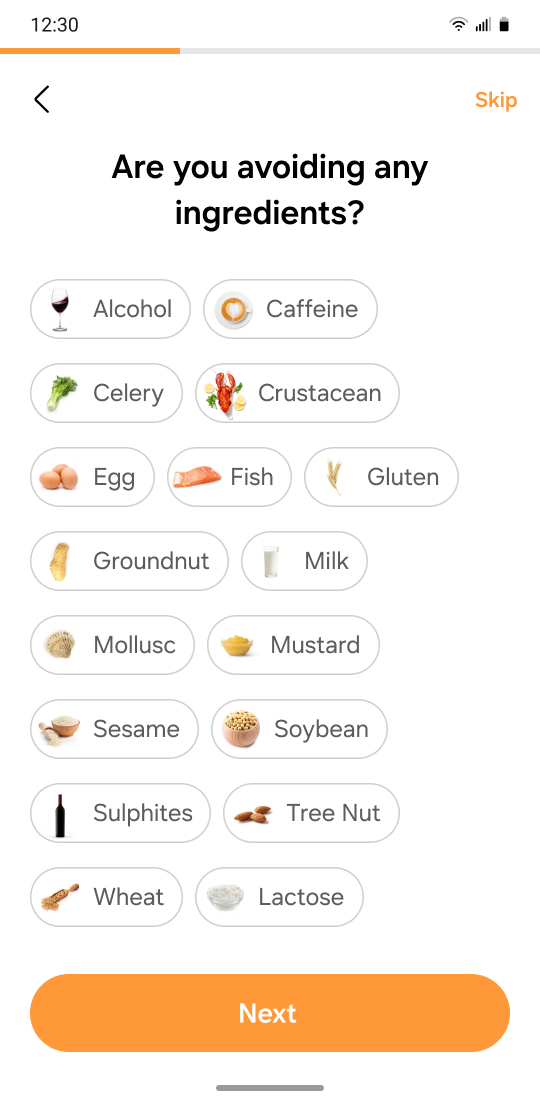Viewport: 540px width, 1100px height.
Task: Select Gluten to avoid
Action: click(381, 477)
